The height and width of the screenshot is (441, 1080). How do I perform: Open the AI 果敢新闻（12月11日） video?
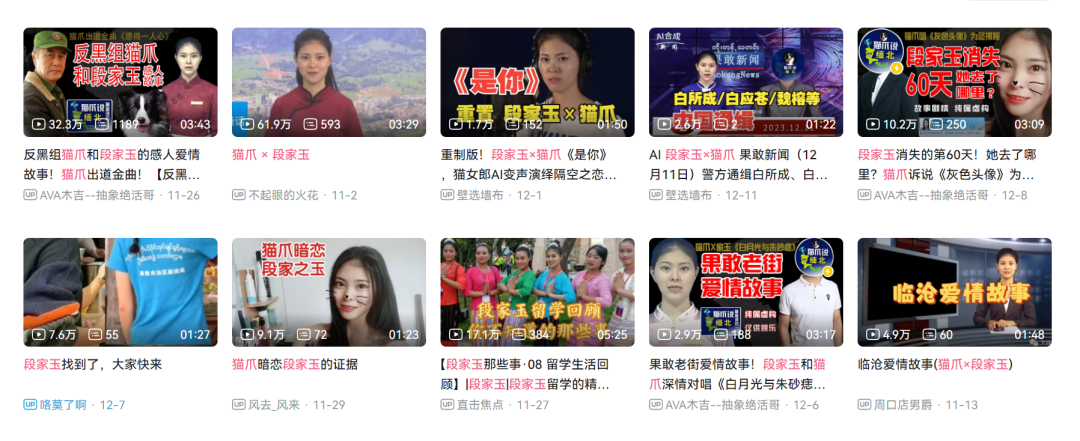pyautogui.click(x=746, y=82)
